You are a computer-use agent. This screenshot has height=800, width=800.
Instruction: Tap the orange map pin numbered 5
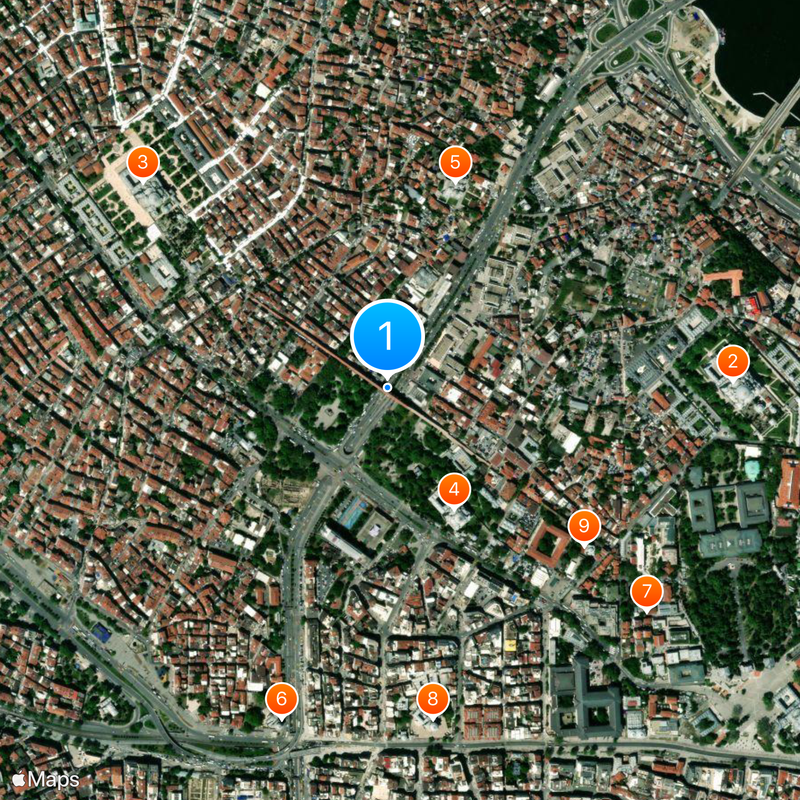(455, 161)
